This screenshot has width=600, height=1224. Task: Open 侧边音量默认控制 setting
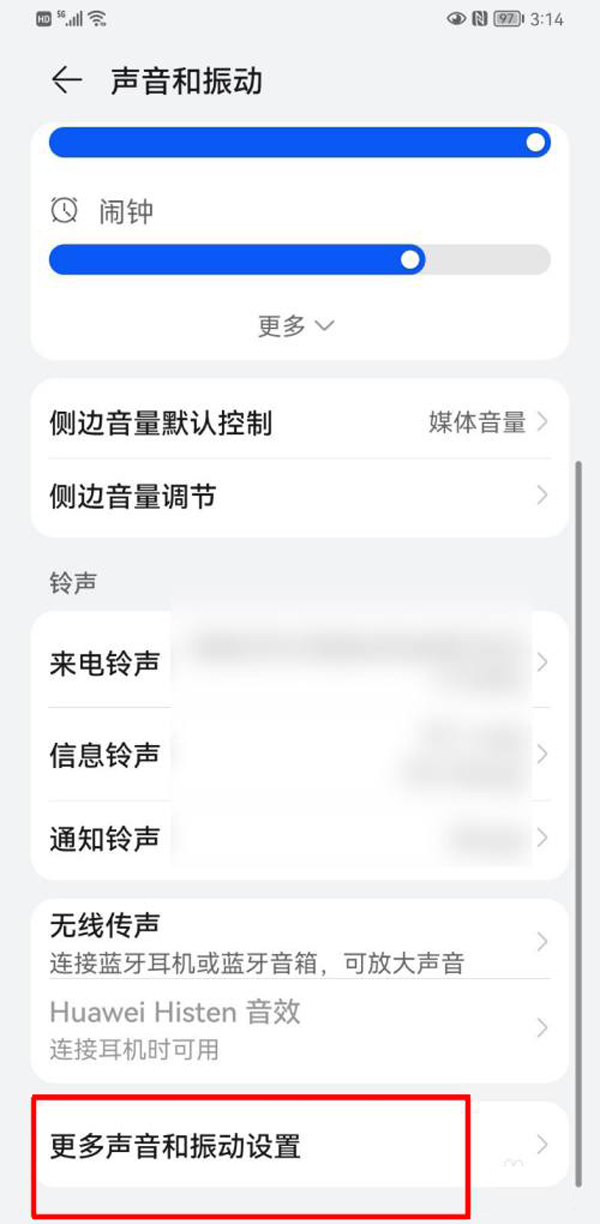(x=300, y=423)
